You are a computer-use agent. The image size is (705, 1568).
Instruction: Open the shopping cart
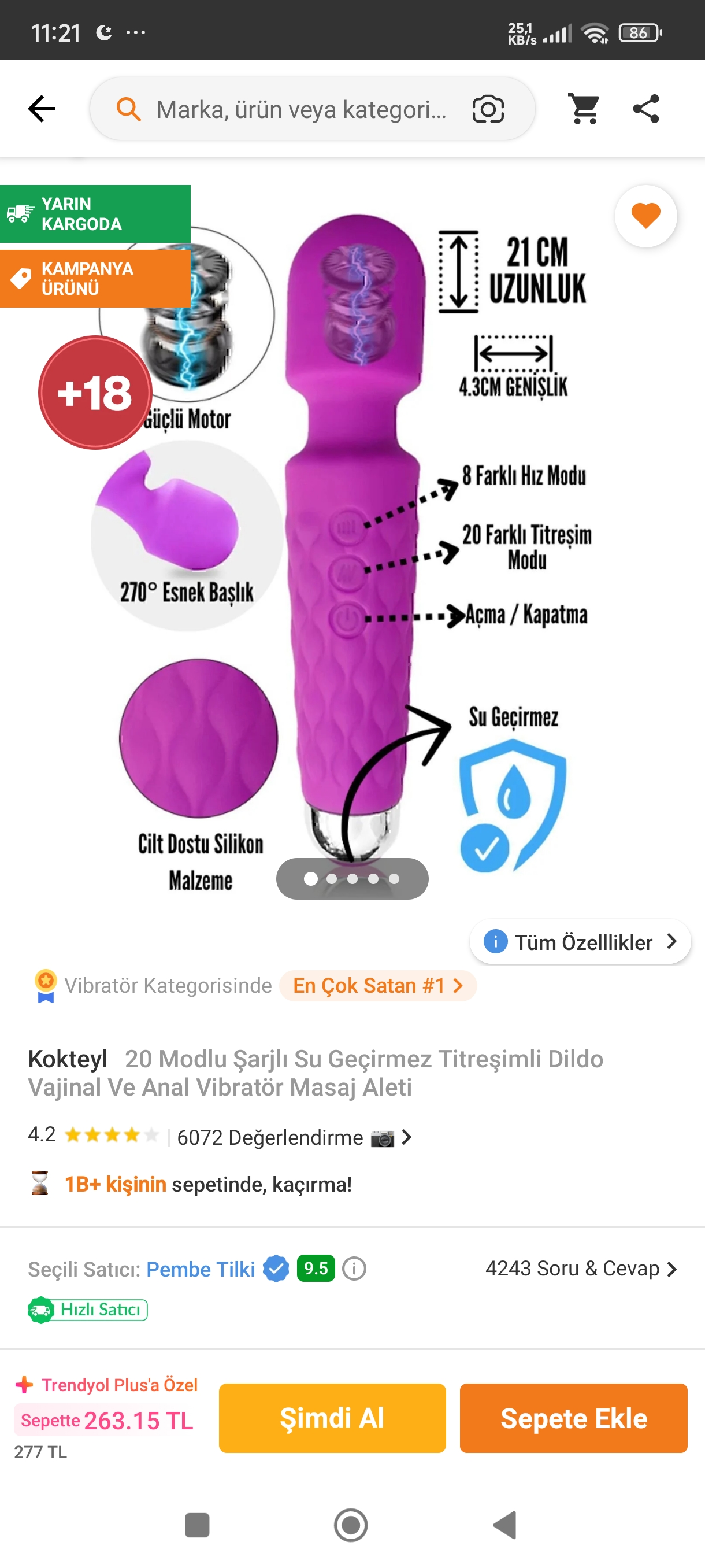tap(584, 109)
